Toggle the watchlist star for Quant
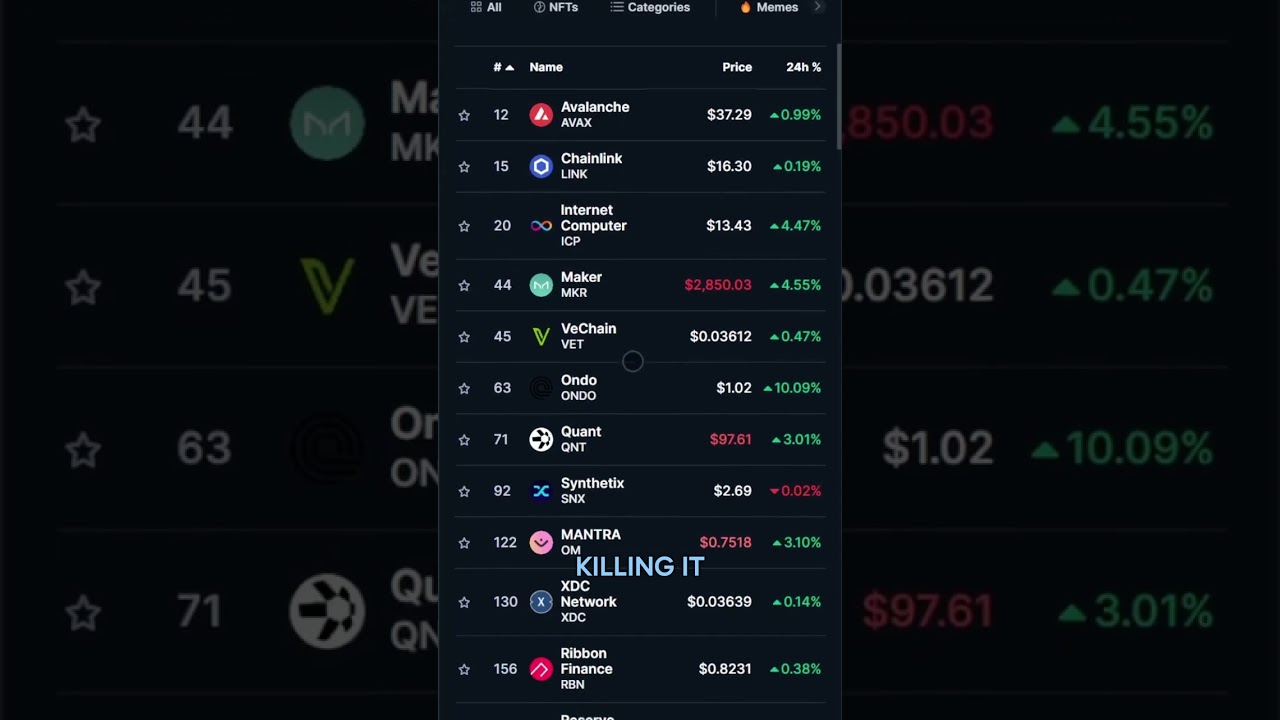1280x720 pixels. (464, 440)
